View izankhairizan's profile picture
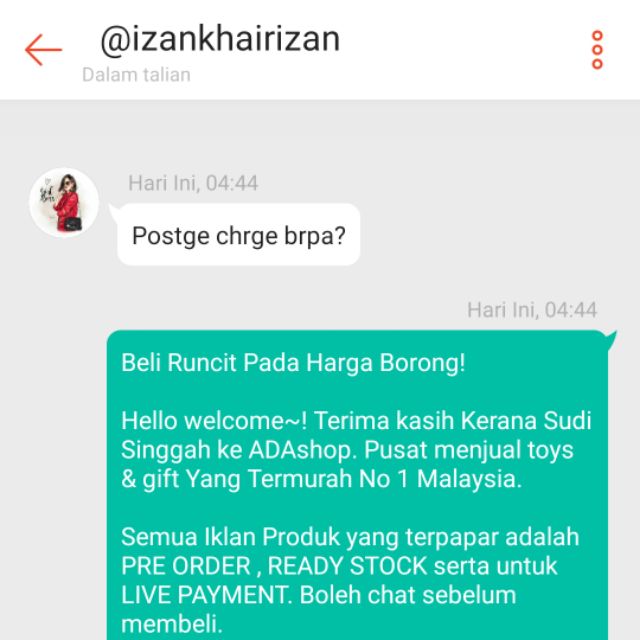Viewport: 640px width, 640px height. pyautogui.click(x=64, y=203)
